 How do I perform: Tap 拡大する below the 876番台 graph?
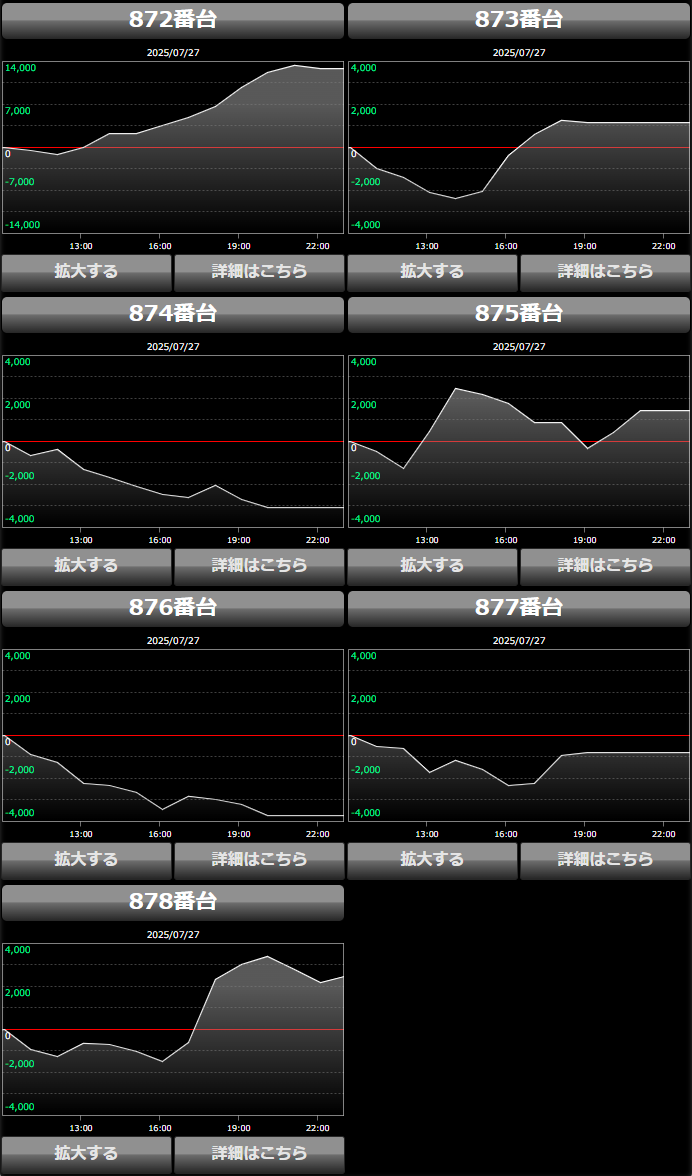(87, 861)
